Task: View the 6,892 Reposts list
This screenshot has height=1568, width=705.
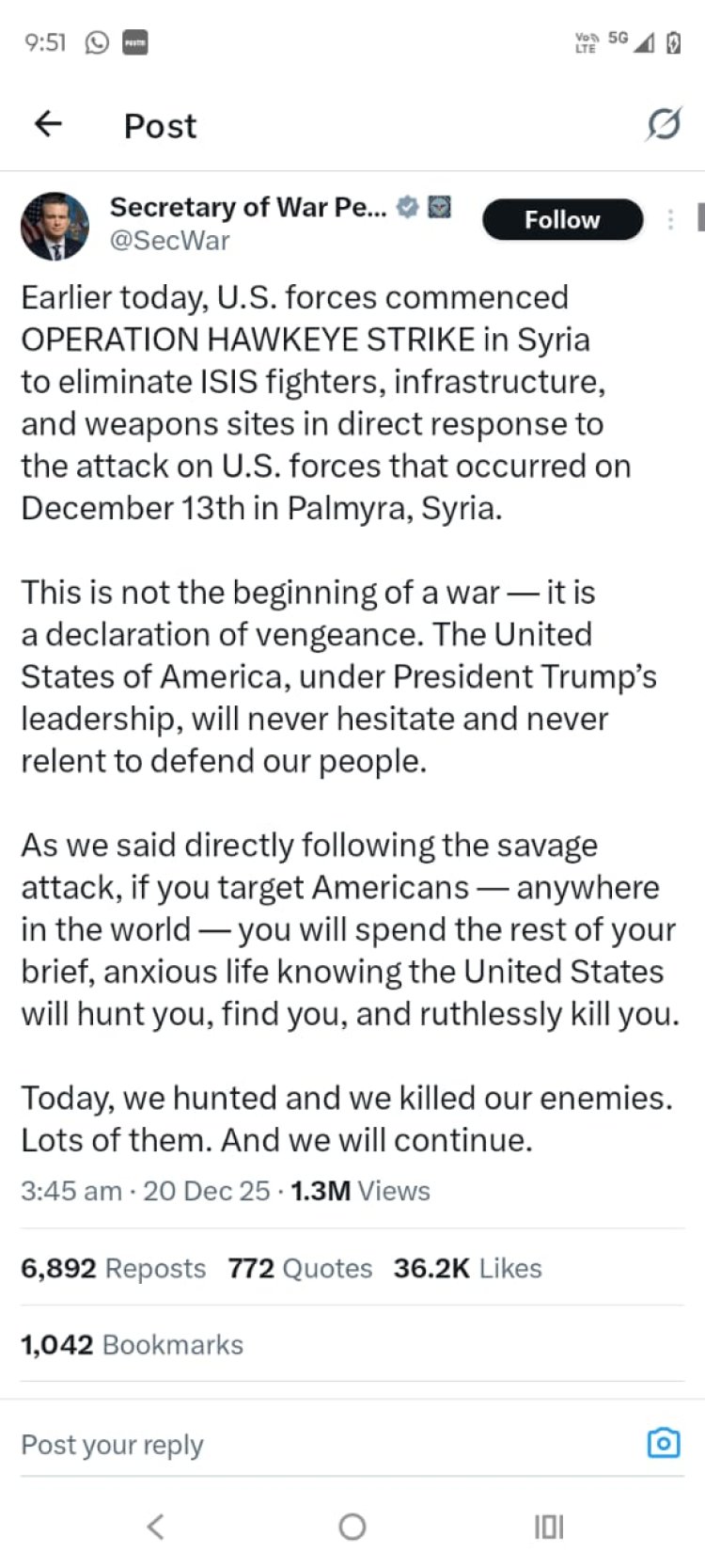Action: 113,1268
